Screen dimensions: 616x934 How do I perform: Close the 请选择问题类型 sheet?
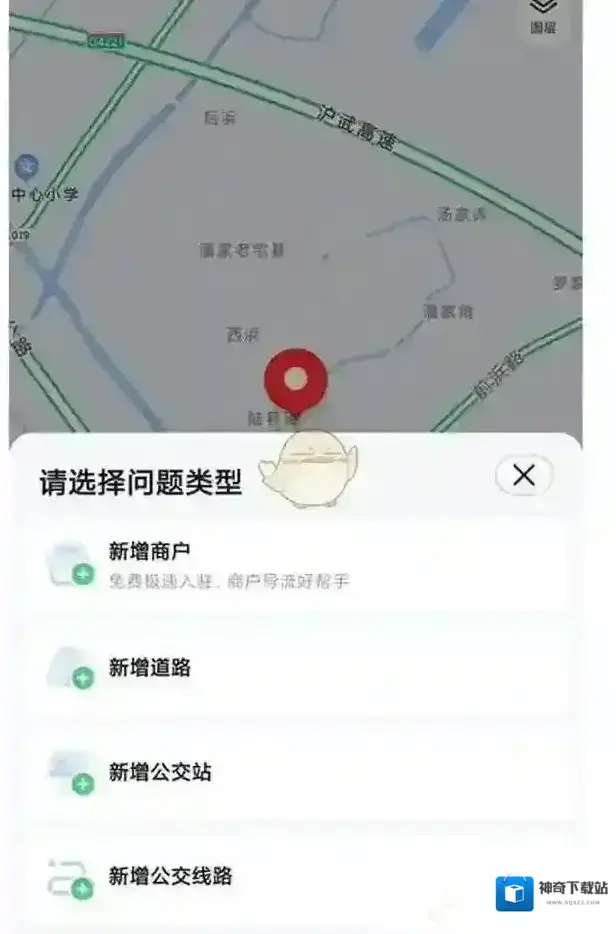tap(524, 476)
